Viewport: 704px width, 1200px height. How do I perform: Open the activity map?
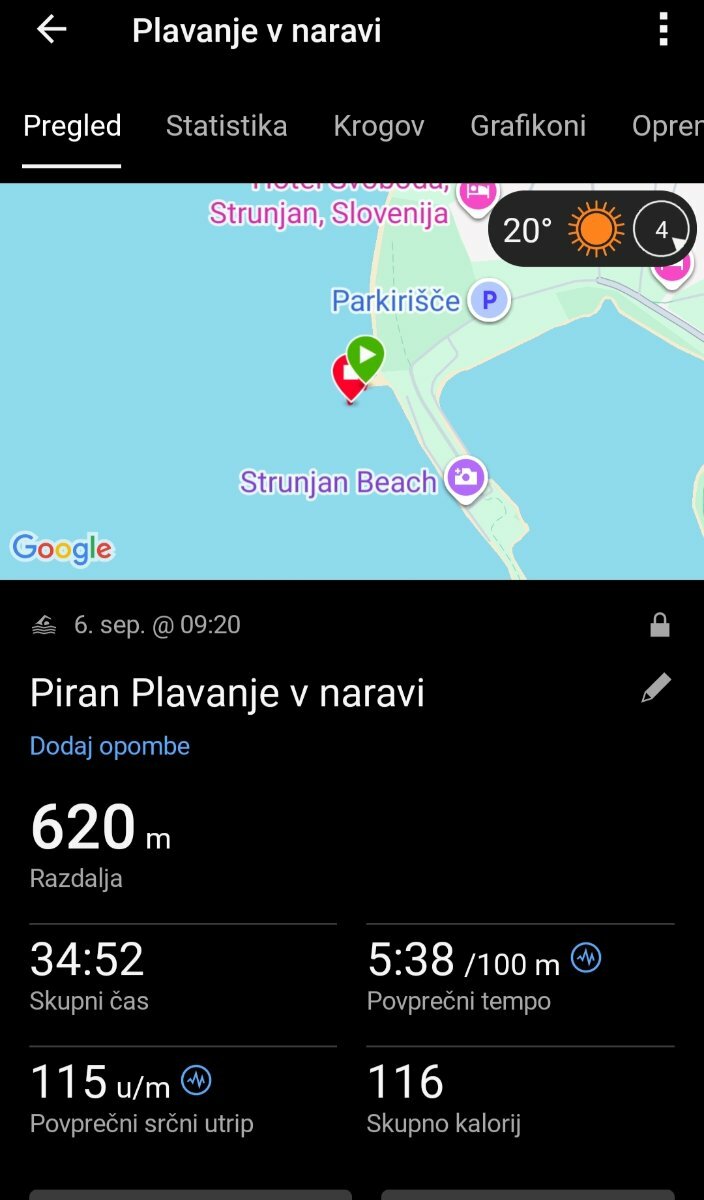[352, 381]
